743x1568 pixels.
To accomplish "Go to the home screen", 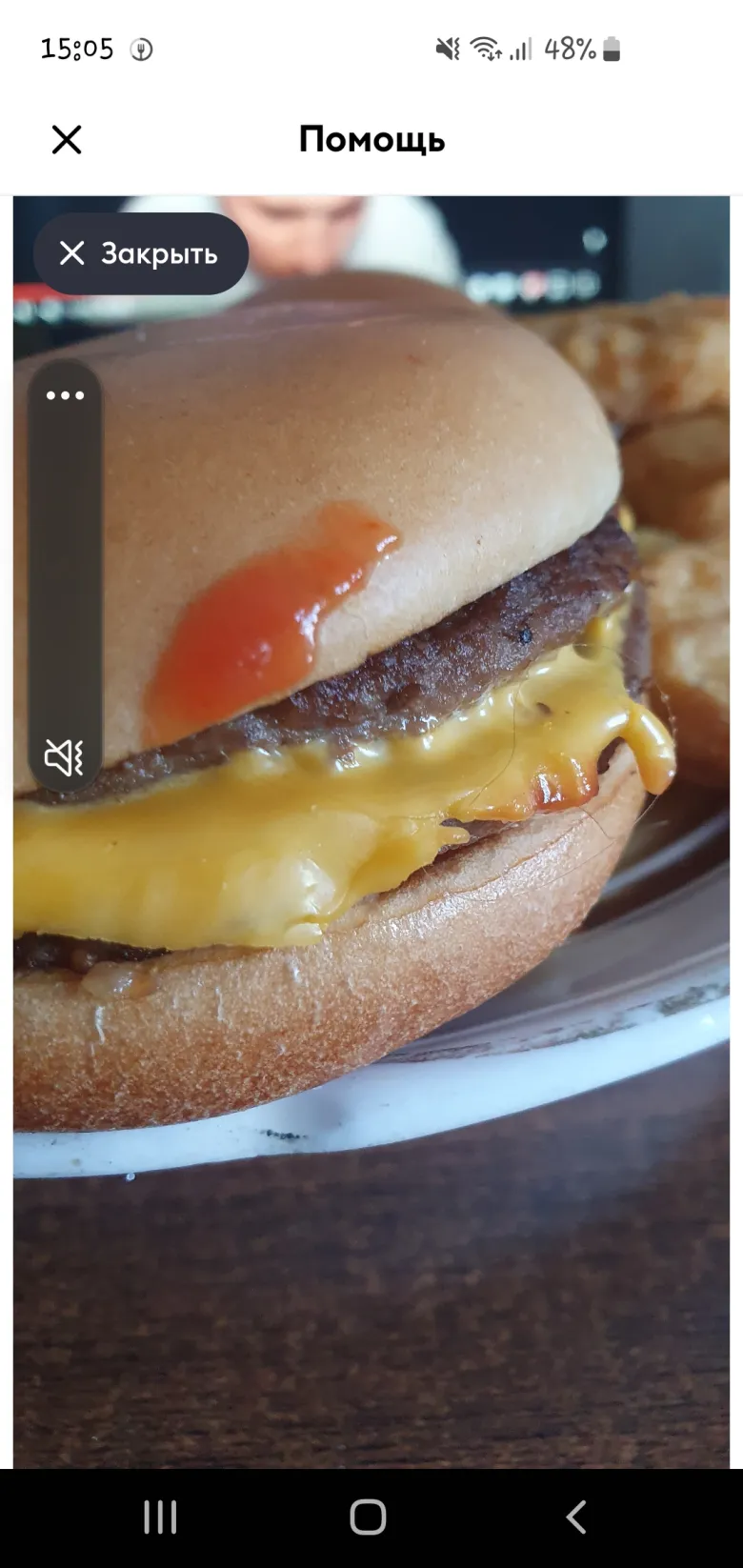I will coord(368,1517).
